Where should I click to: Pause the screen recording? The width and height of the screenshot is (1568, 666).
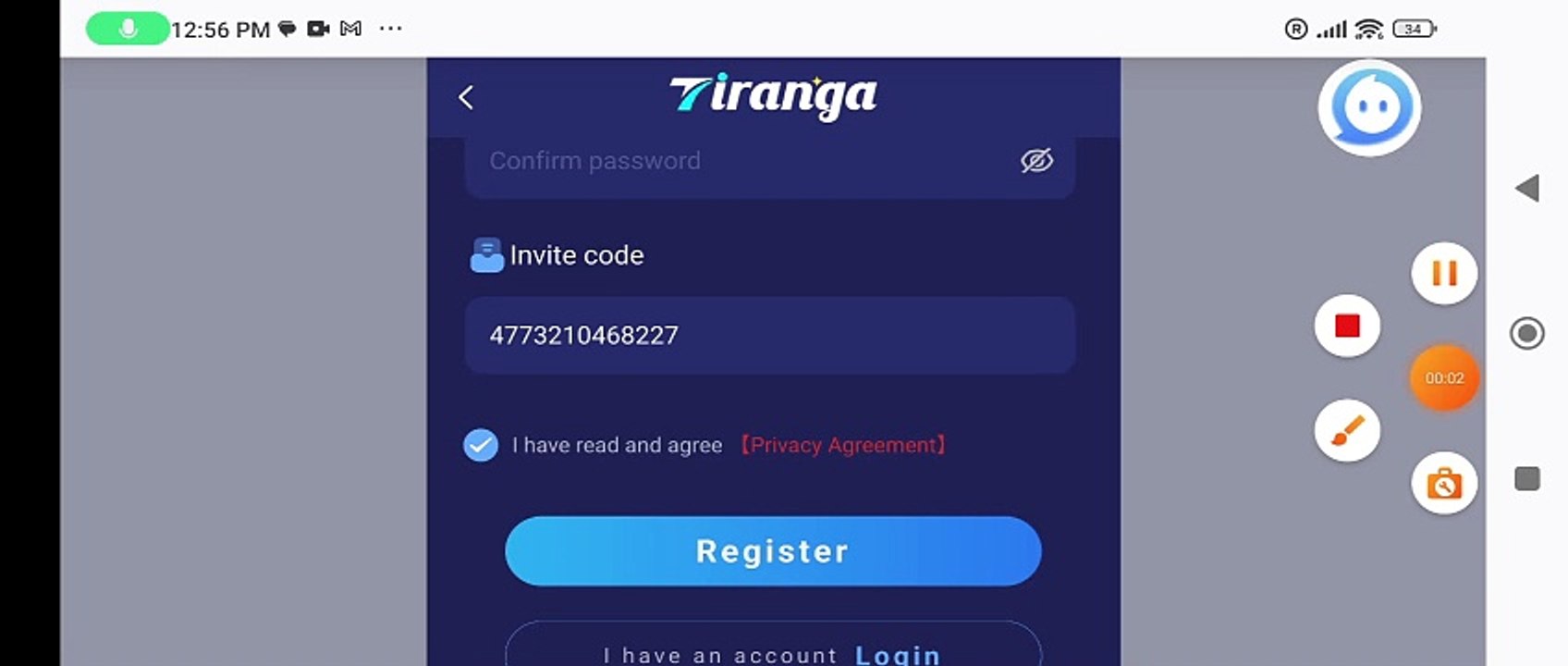(x=1443, y=274)
